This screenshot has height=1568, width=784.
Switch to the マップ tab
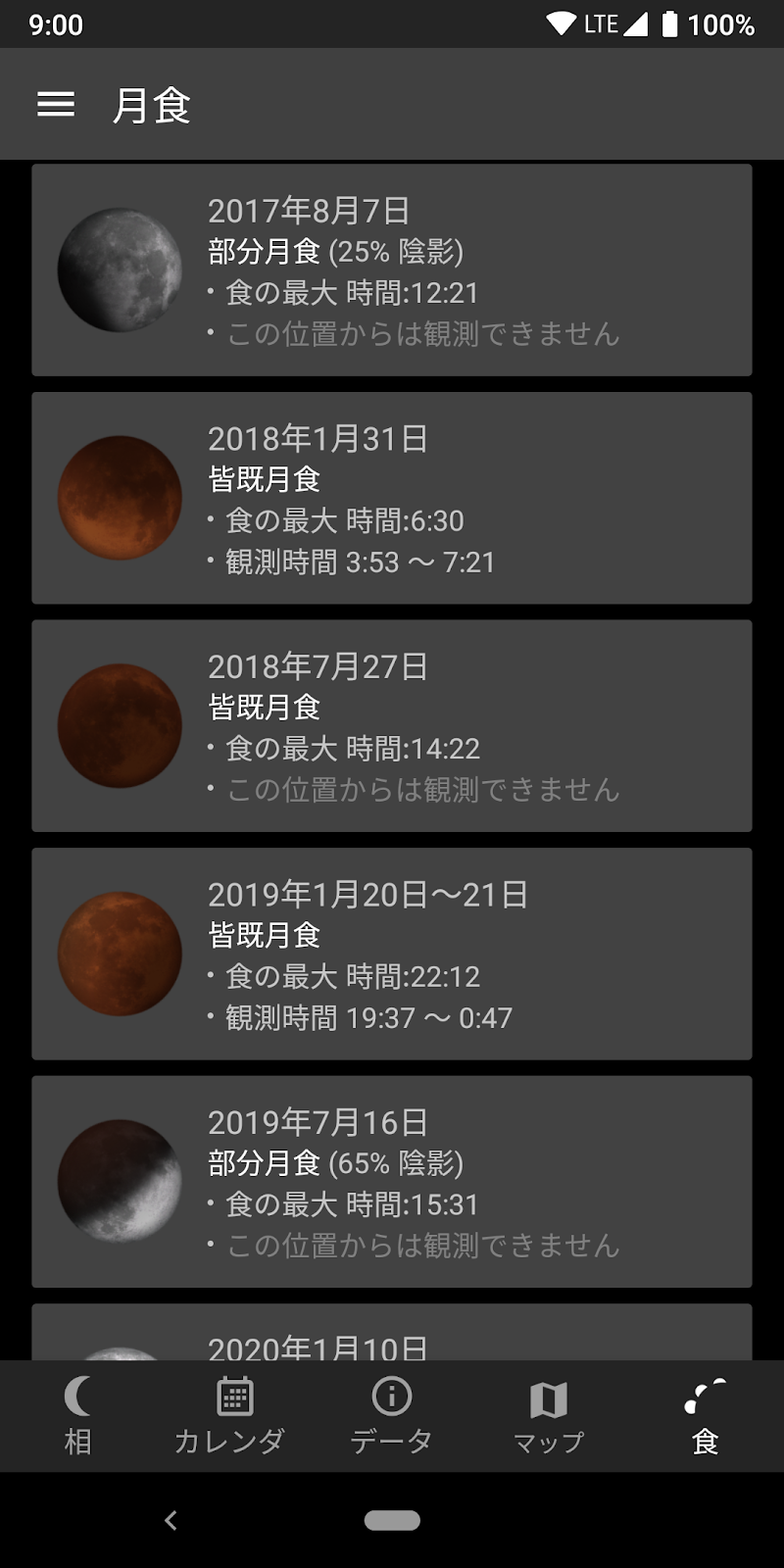point(548,1415)
